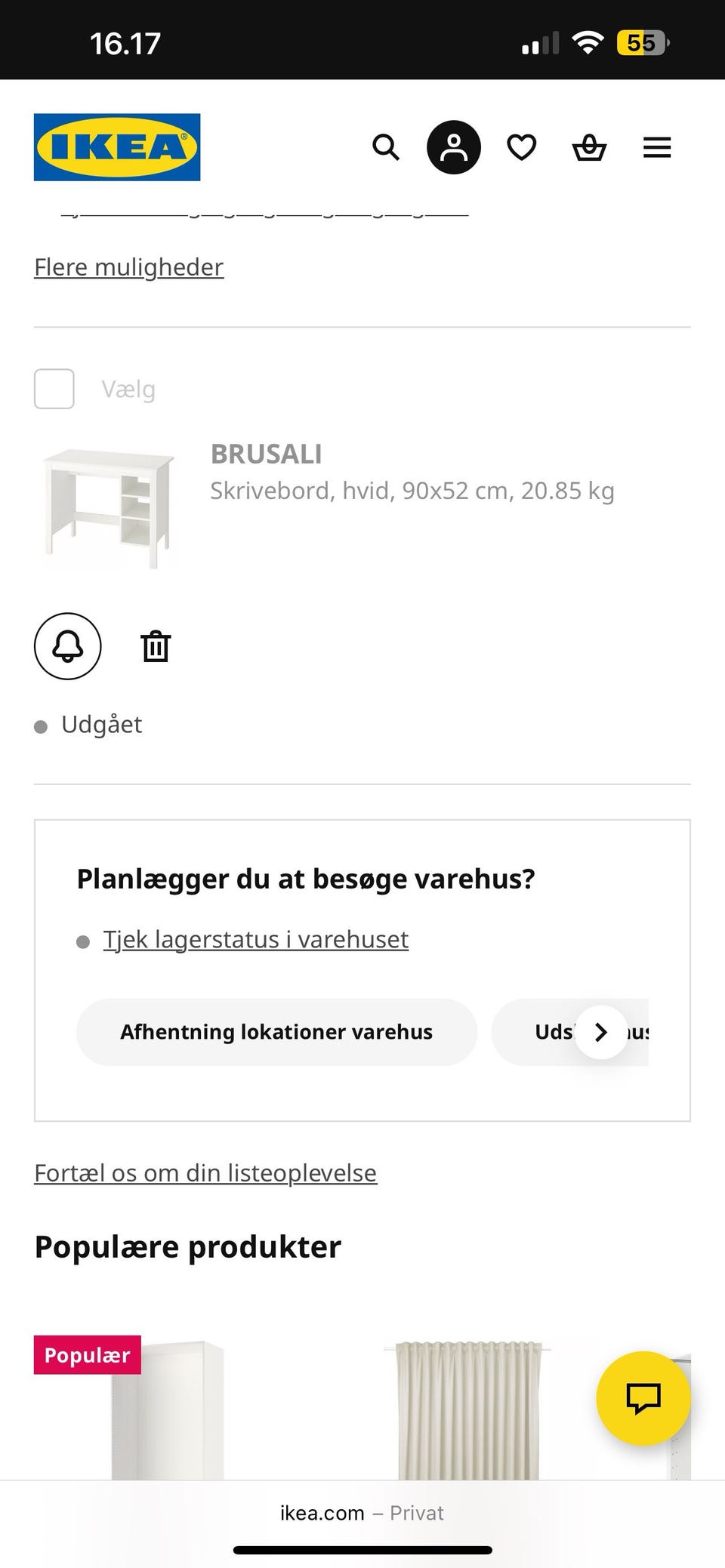Image resolution: width=725 pixels, height=1568 pixels.
Task: Open the favorites heart icon
Action: point(521,148)
